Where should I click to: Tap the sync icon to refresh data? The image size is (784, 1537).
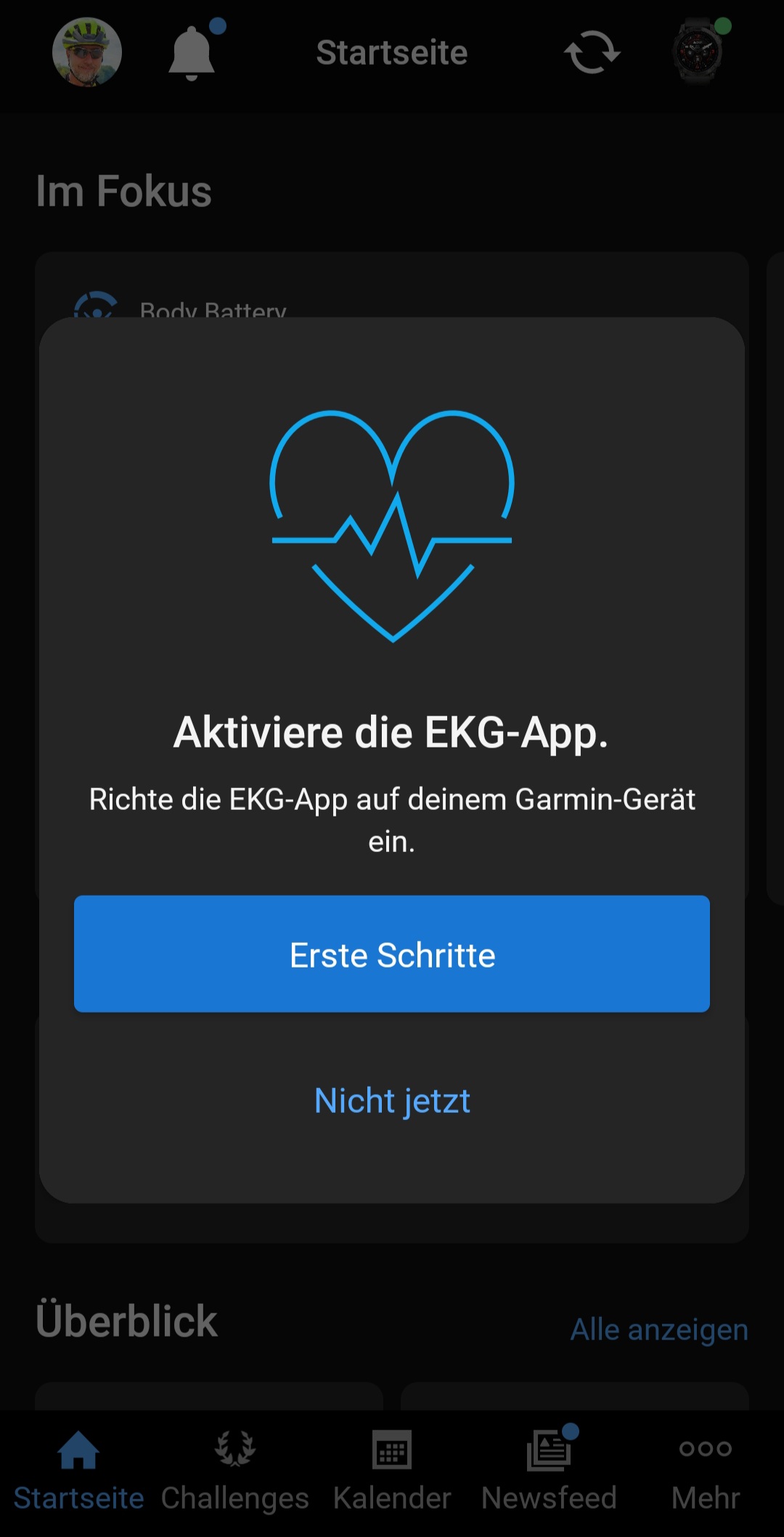click(x=592, y=52)
